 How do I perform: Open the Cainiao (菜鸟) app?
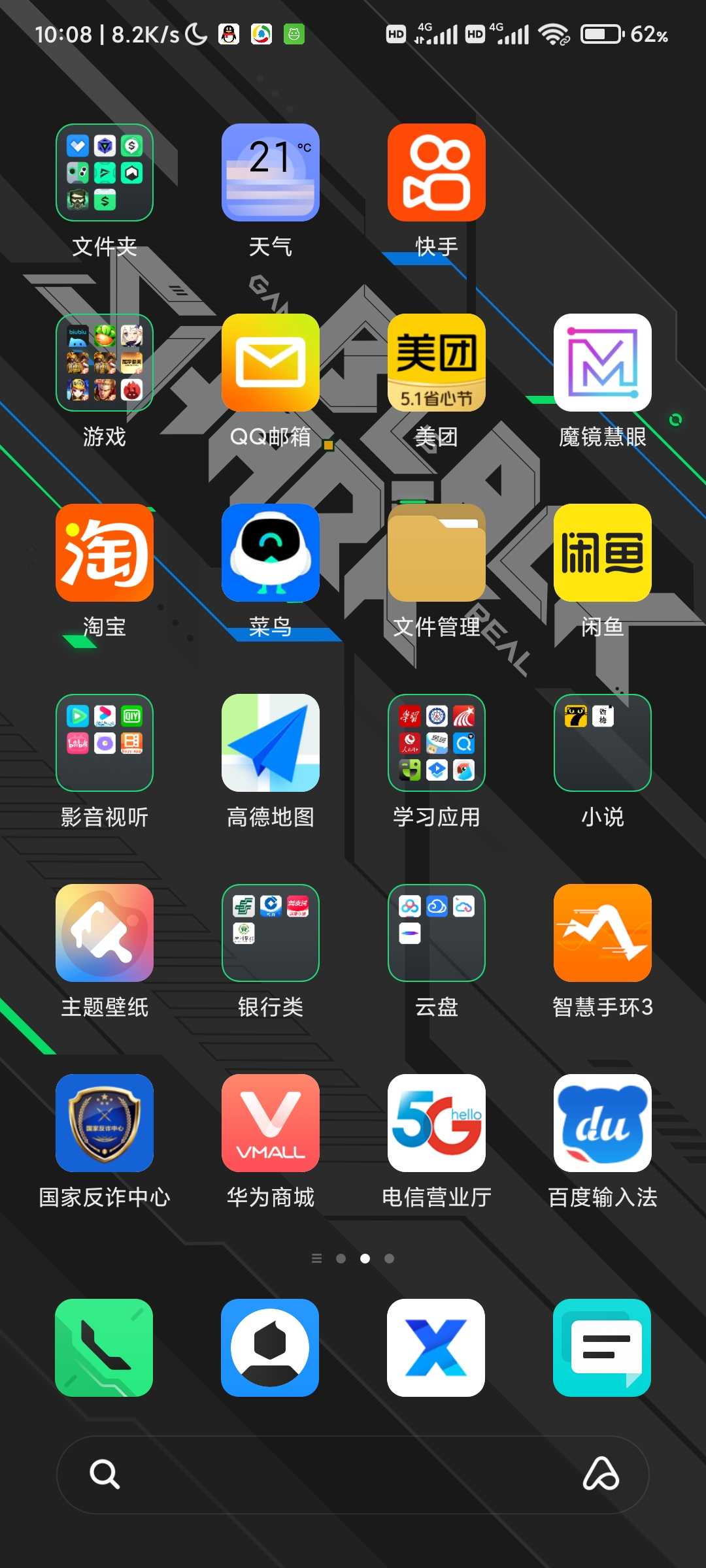coord(270,553)
